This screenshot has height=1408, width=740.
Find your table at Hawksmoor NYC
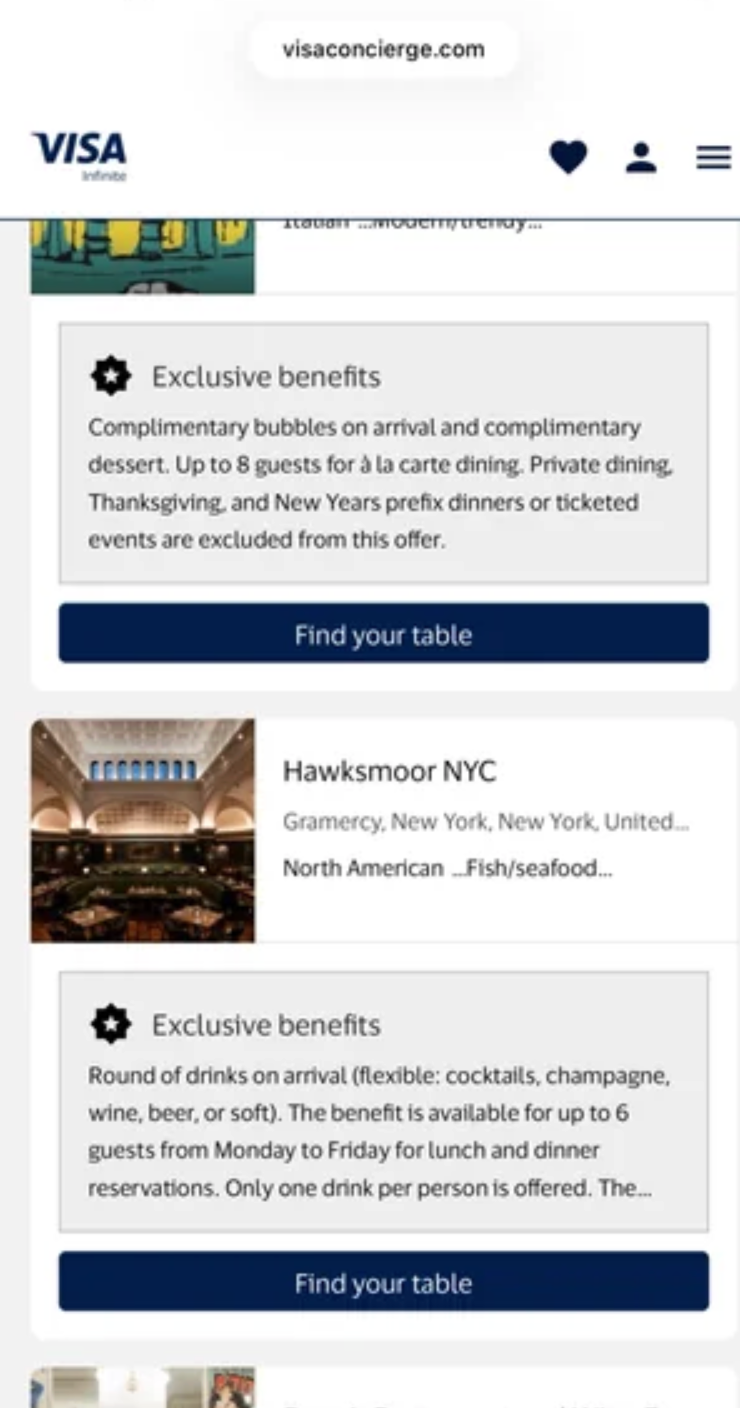pyautogui.click(x=383, y=1282)
